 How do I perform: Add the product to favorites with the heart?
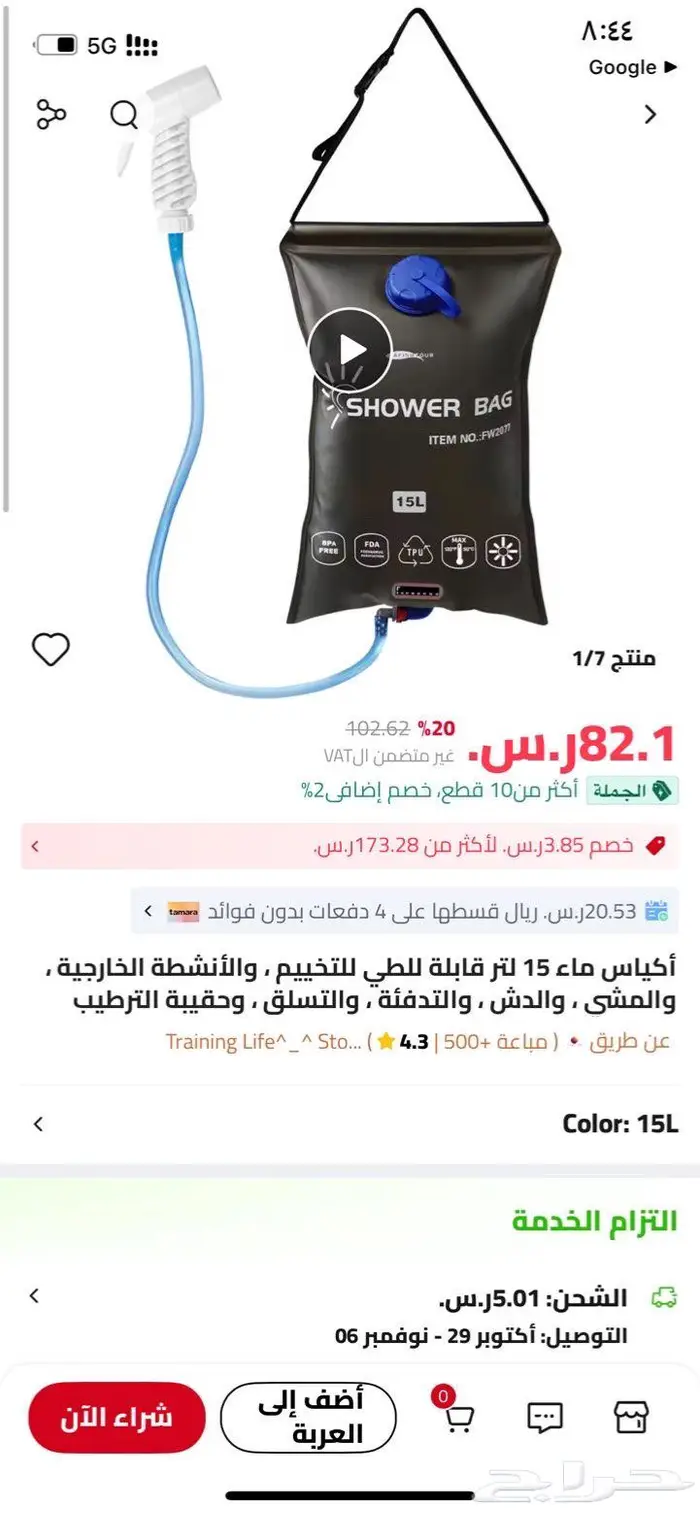click(51, 651)
